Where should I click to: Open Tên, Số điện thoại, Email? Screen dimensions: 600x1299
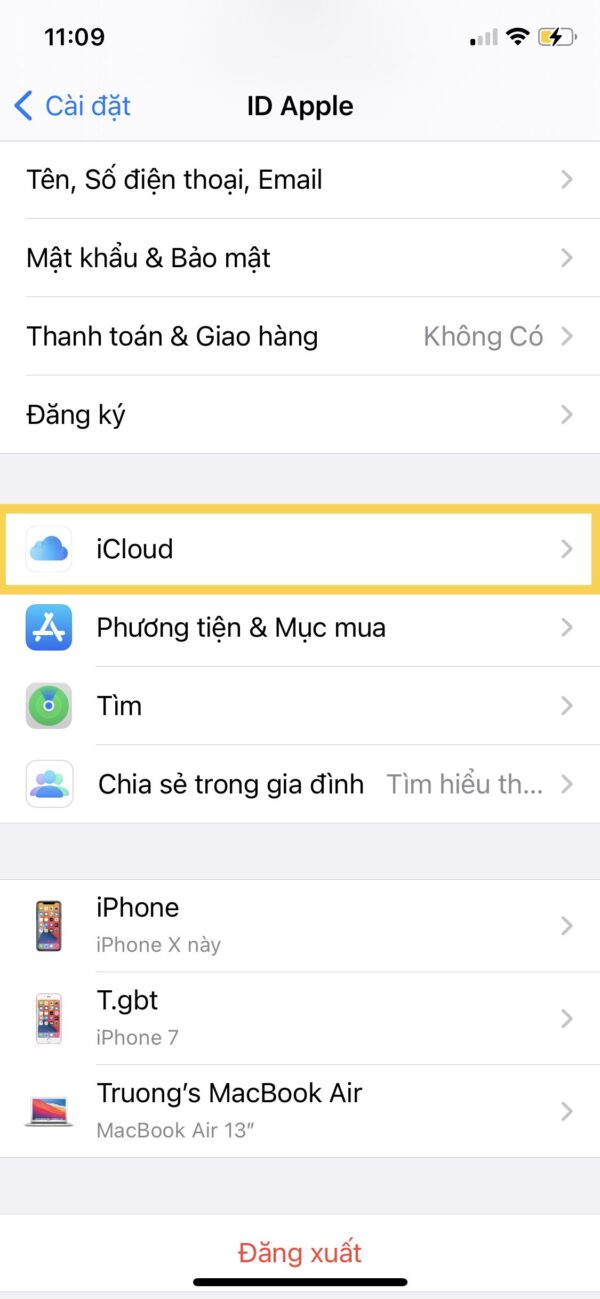tap(300, 180)
